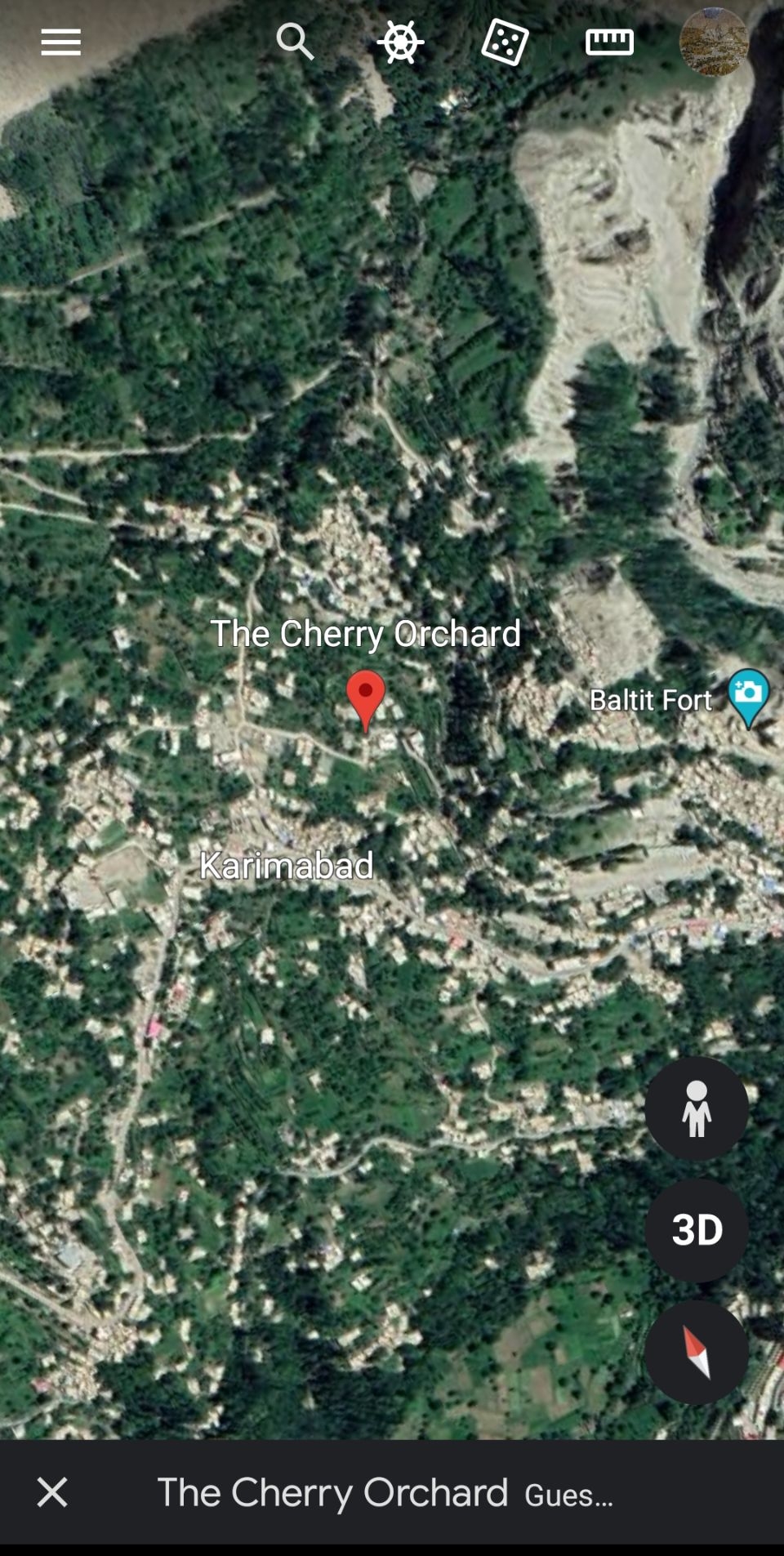Tap the I'm Feeling Lucky dice
This screenshot has height=1556, width=784.
pyautogui.click(x=505, y=42)
